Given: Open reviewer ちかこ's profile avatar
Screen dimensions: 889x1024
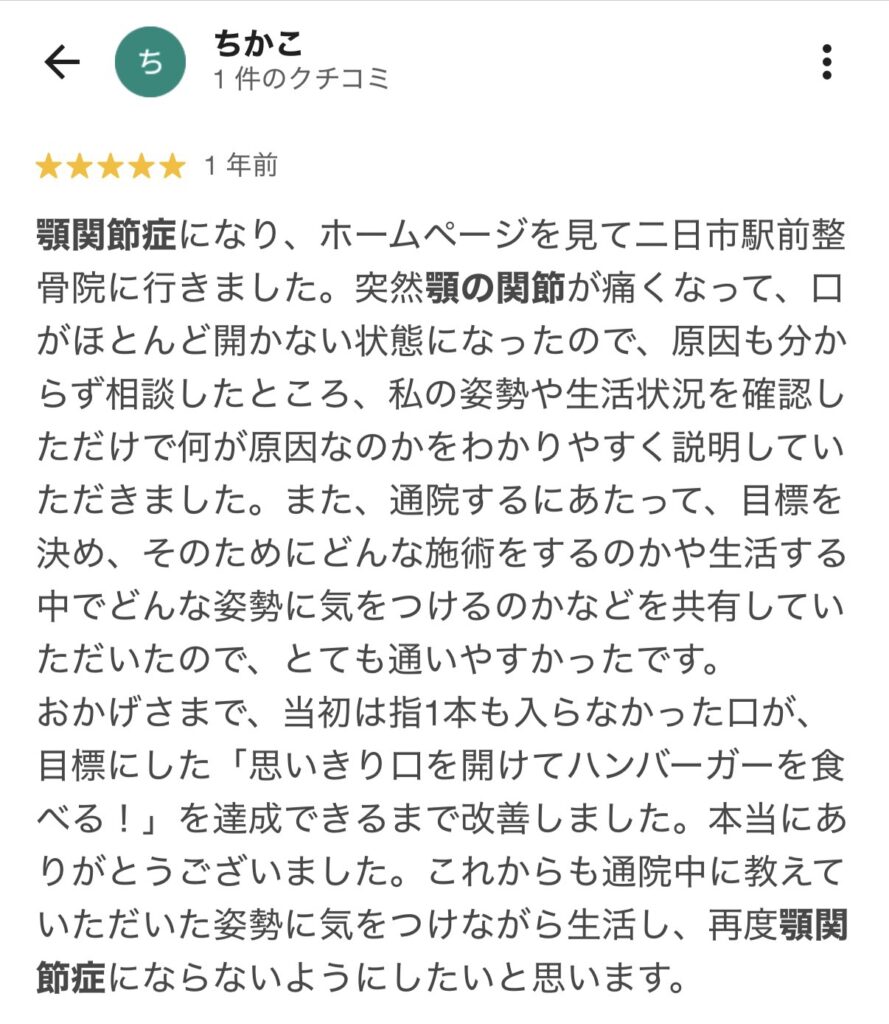Looking at the screenshot, I should (x=151, y=62).
